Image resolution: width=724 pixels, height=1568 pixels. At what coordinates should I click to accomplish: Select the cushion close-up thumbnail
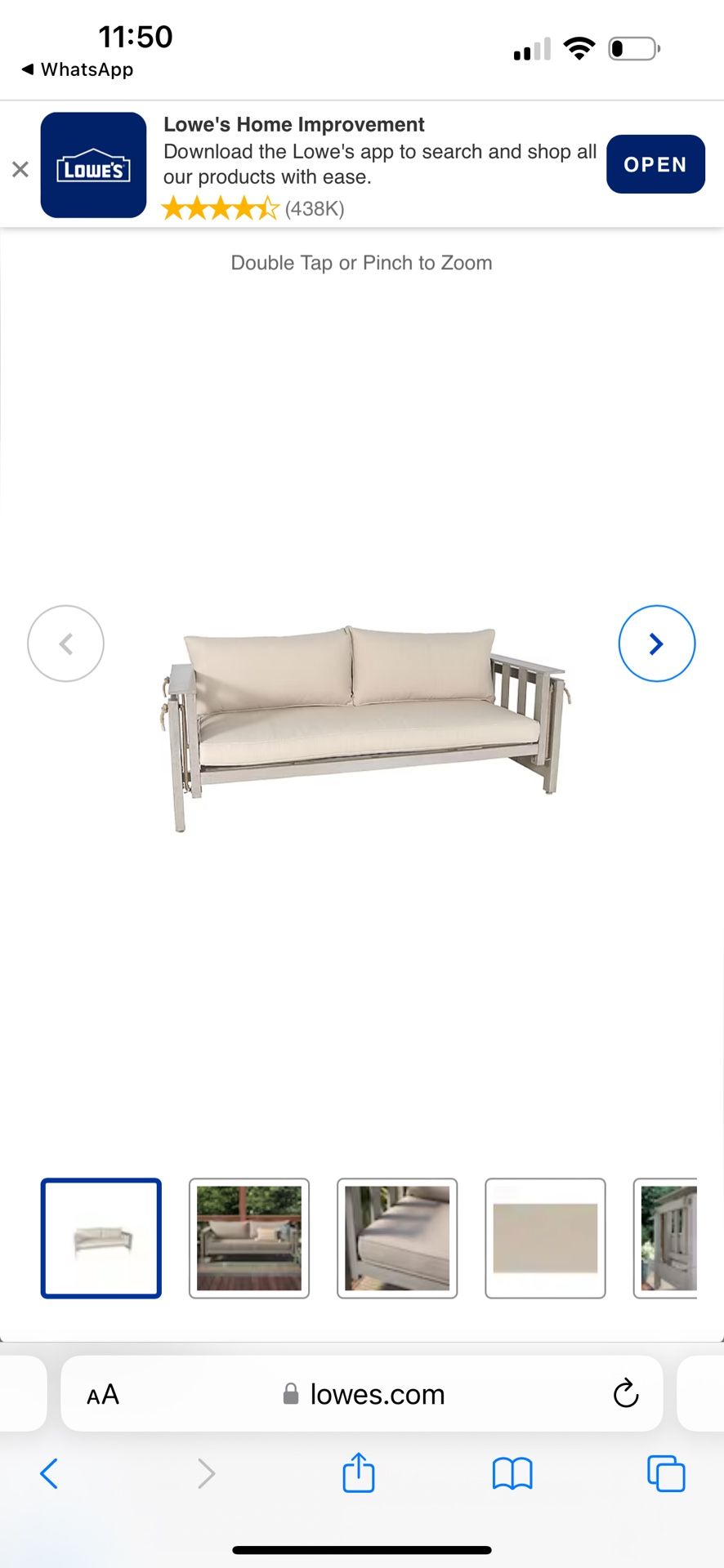pyautogui.click(x=396, y=1238)
